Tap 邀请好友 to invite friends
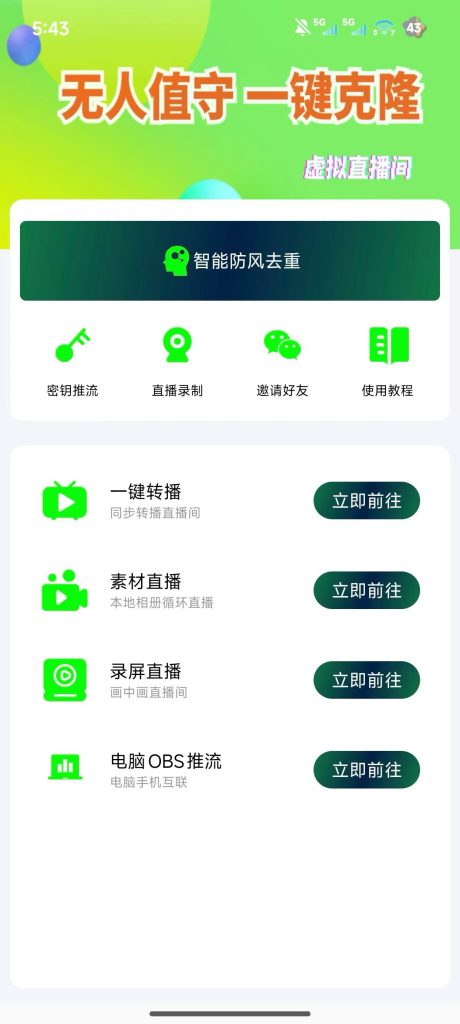The height and width of the screenshot is (1024, 460). pos(282,362)
